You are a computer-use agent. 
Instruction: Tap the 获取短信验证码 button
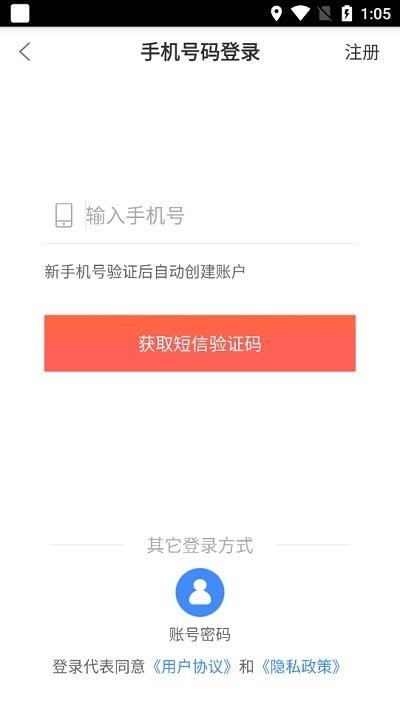click(200, 343)
